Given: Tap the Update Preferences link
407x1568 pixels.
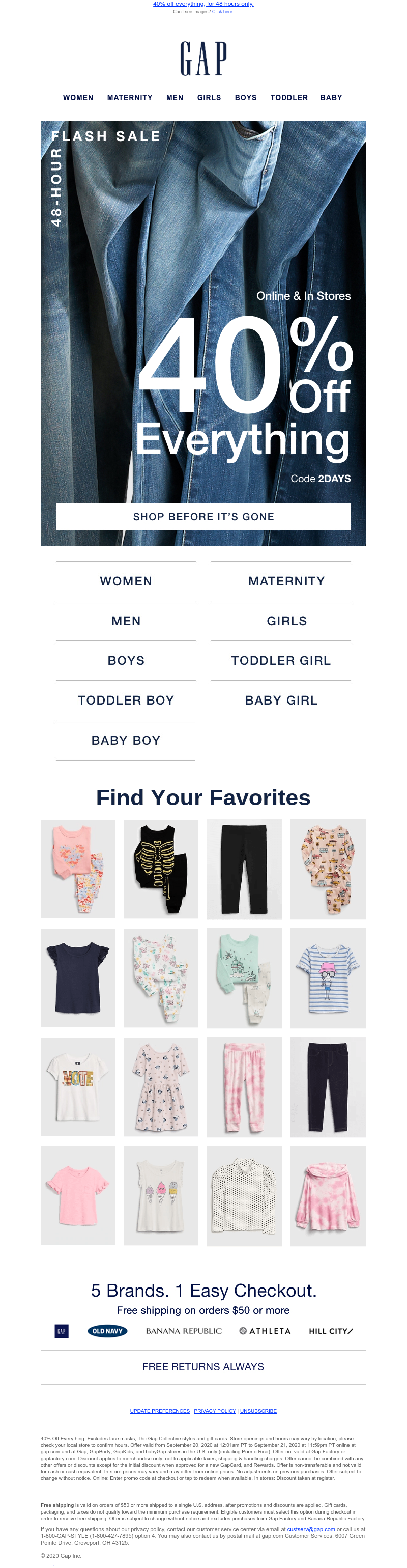Looking at the screenshot, I should click(x=160, y=1411).
